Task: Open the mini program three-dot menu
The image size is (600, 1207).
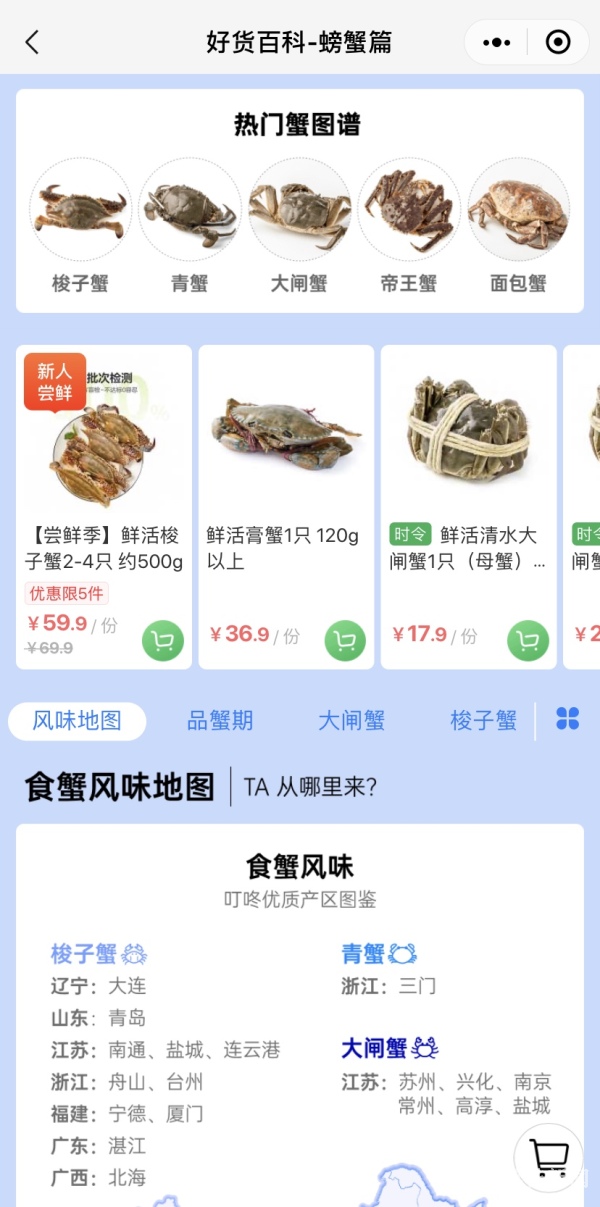Action: (496, 42)
